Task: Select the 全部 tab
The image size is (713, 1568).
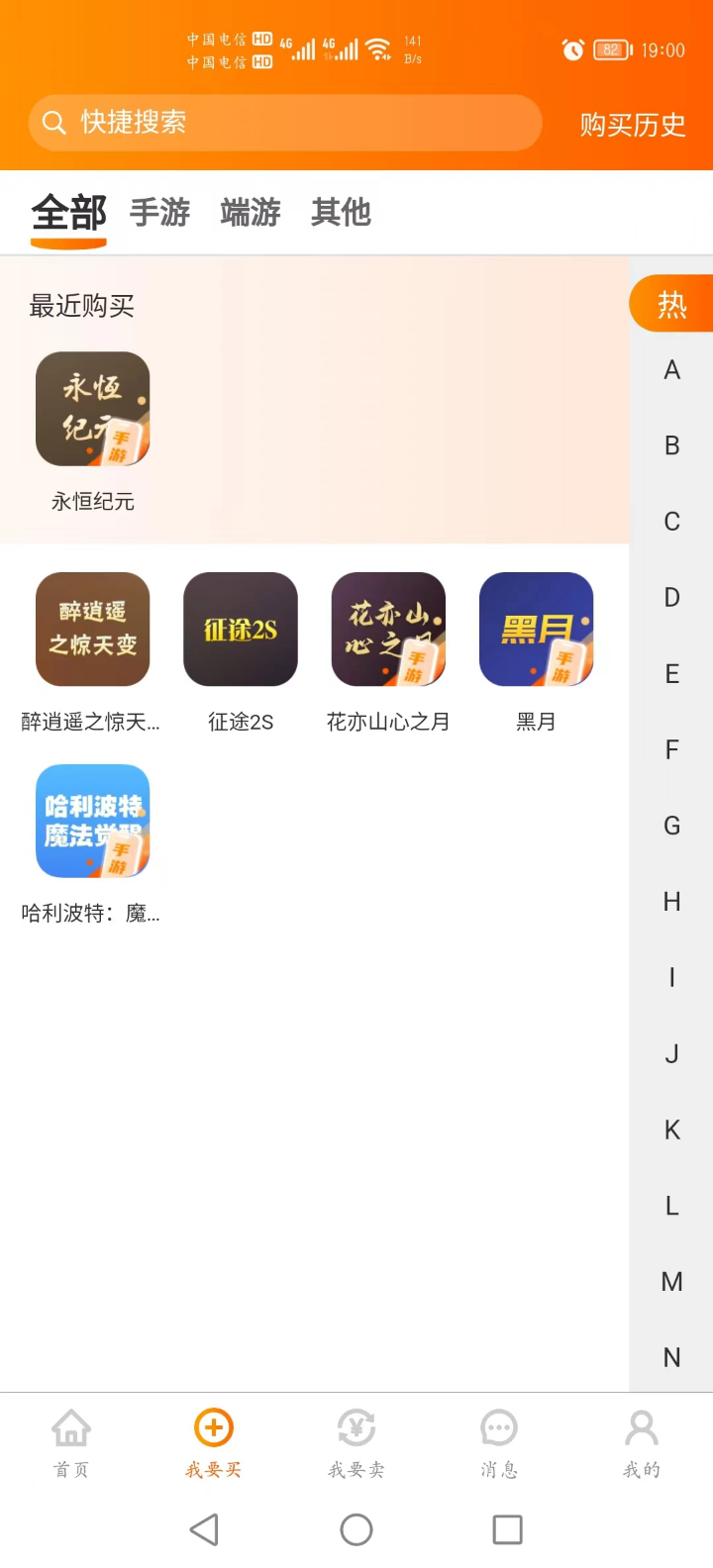Action: coord(68,213)
